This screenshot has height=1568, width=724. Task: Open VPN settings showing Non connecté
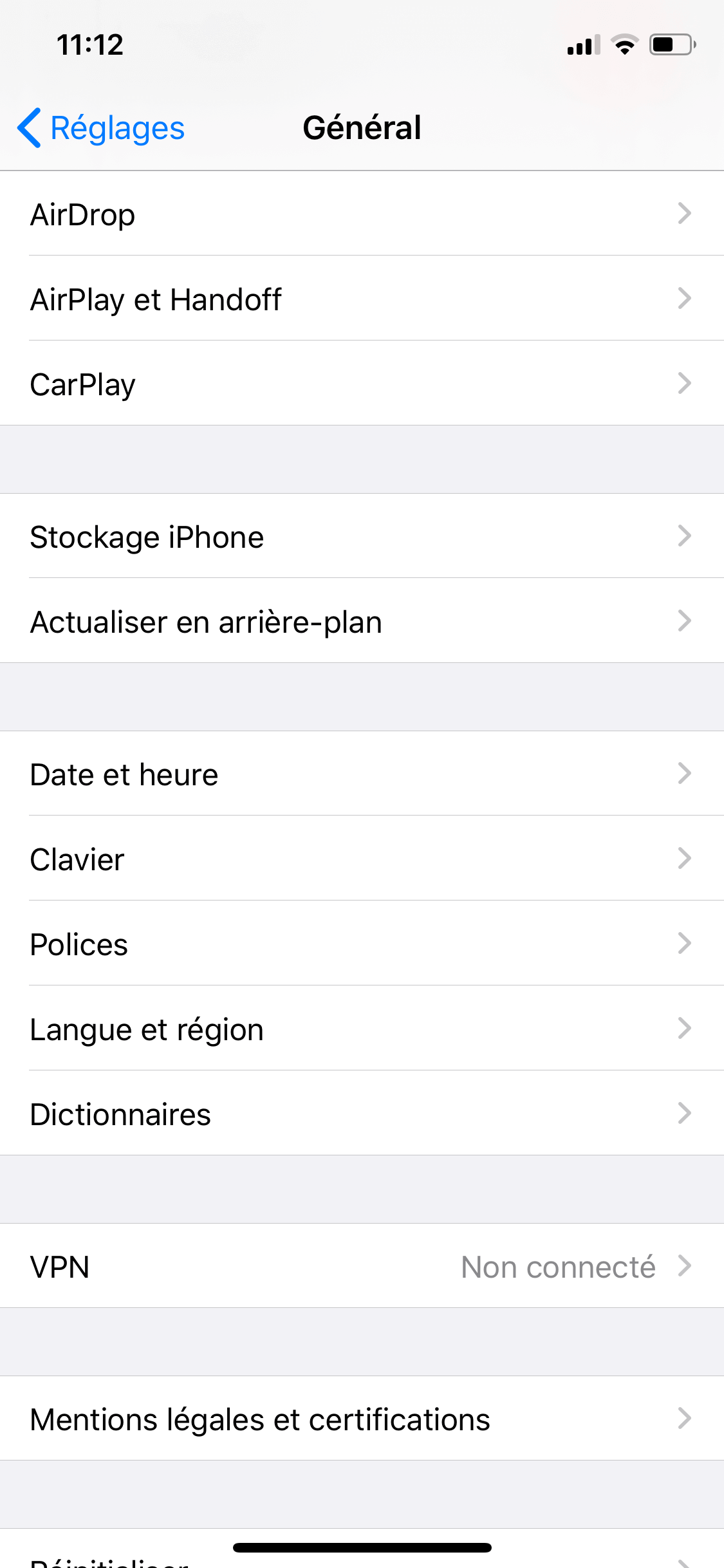(x=362, y=1266)
